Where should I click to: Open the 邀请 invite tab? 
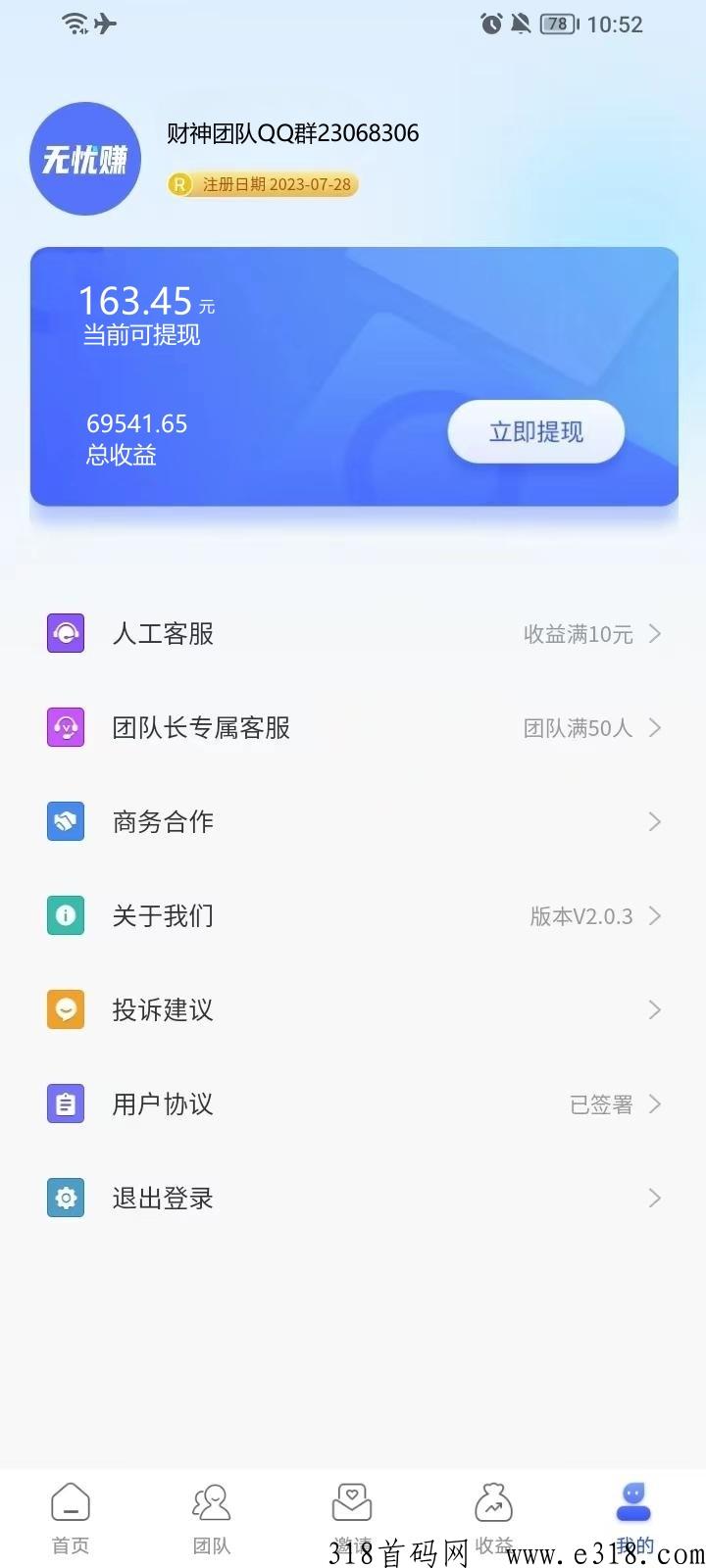pos(352,1514)
